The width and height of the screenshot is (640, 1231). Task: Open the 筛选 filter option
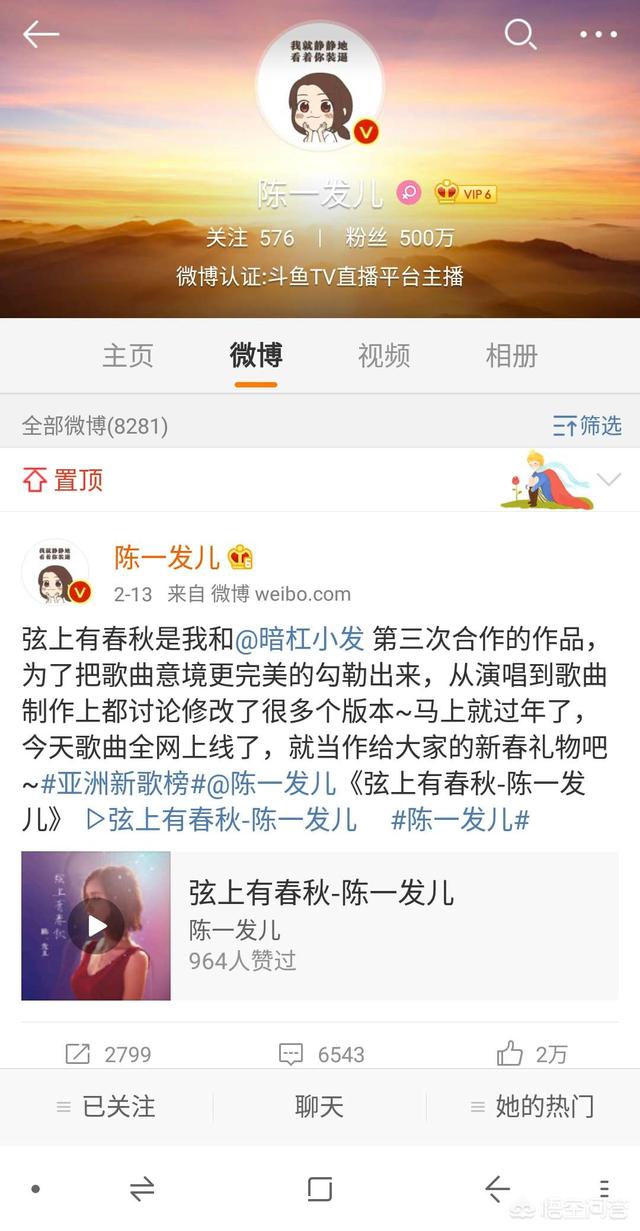pyautogui.click(x=587, y=426)
